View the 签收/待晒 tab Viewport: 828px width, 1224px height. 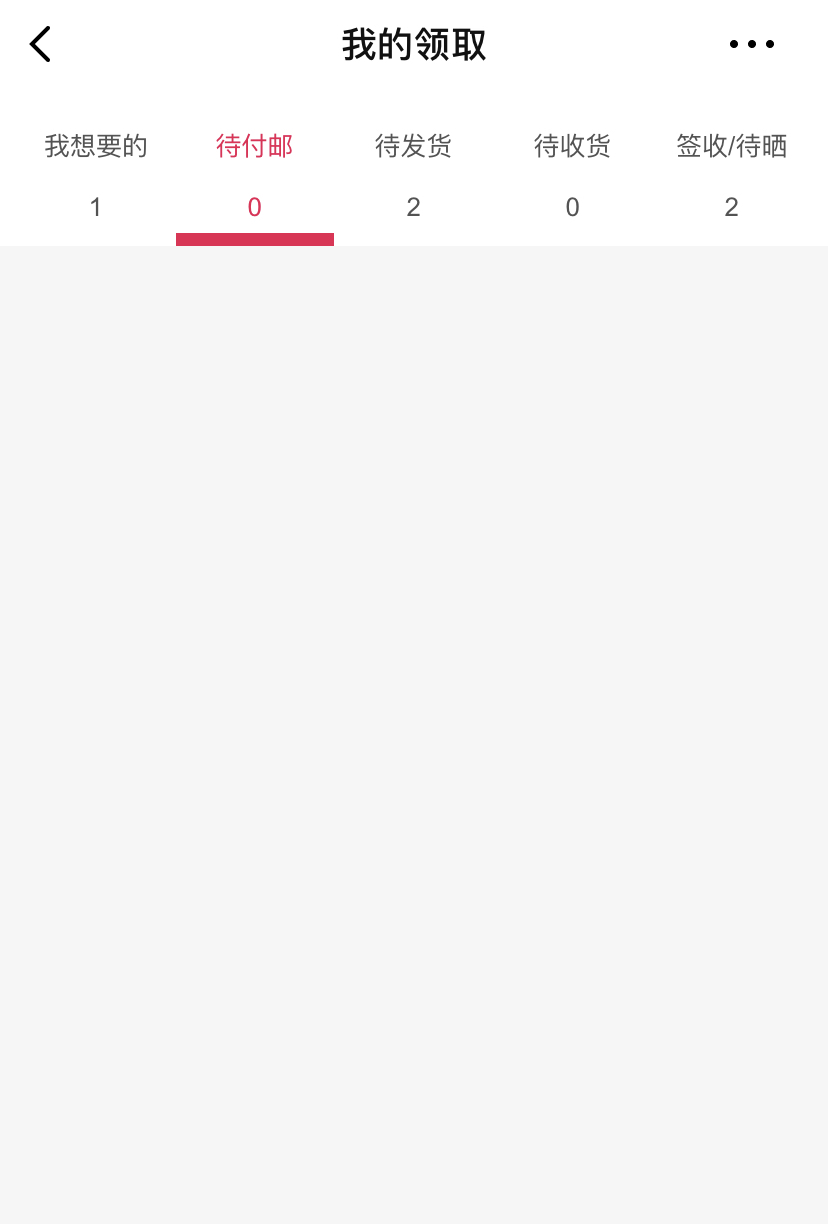[731, 175]
